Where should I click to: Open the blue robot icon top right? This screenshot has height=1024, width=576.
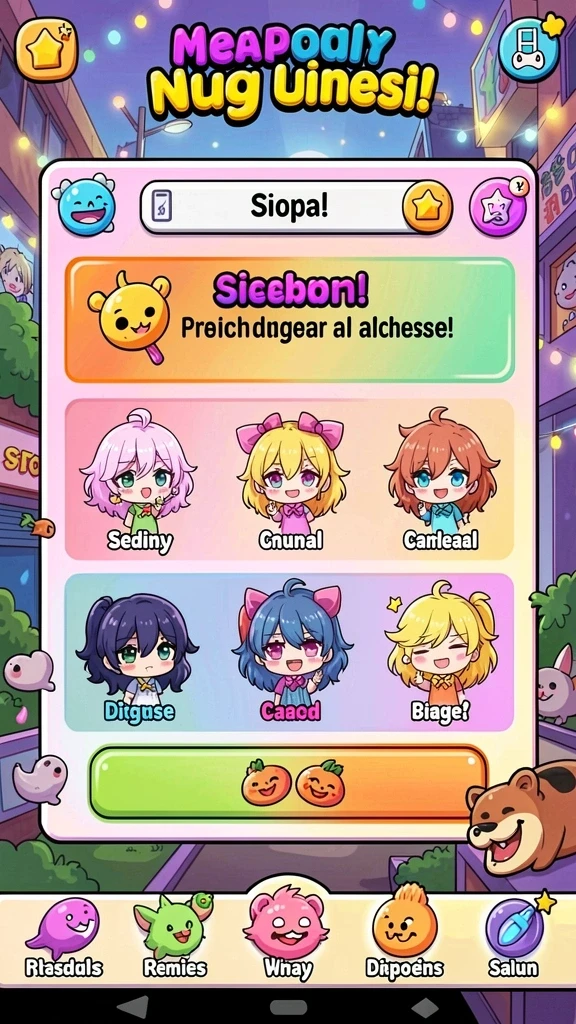pos(529,48)
